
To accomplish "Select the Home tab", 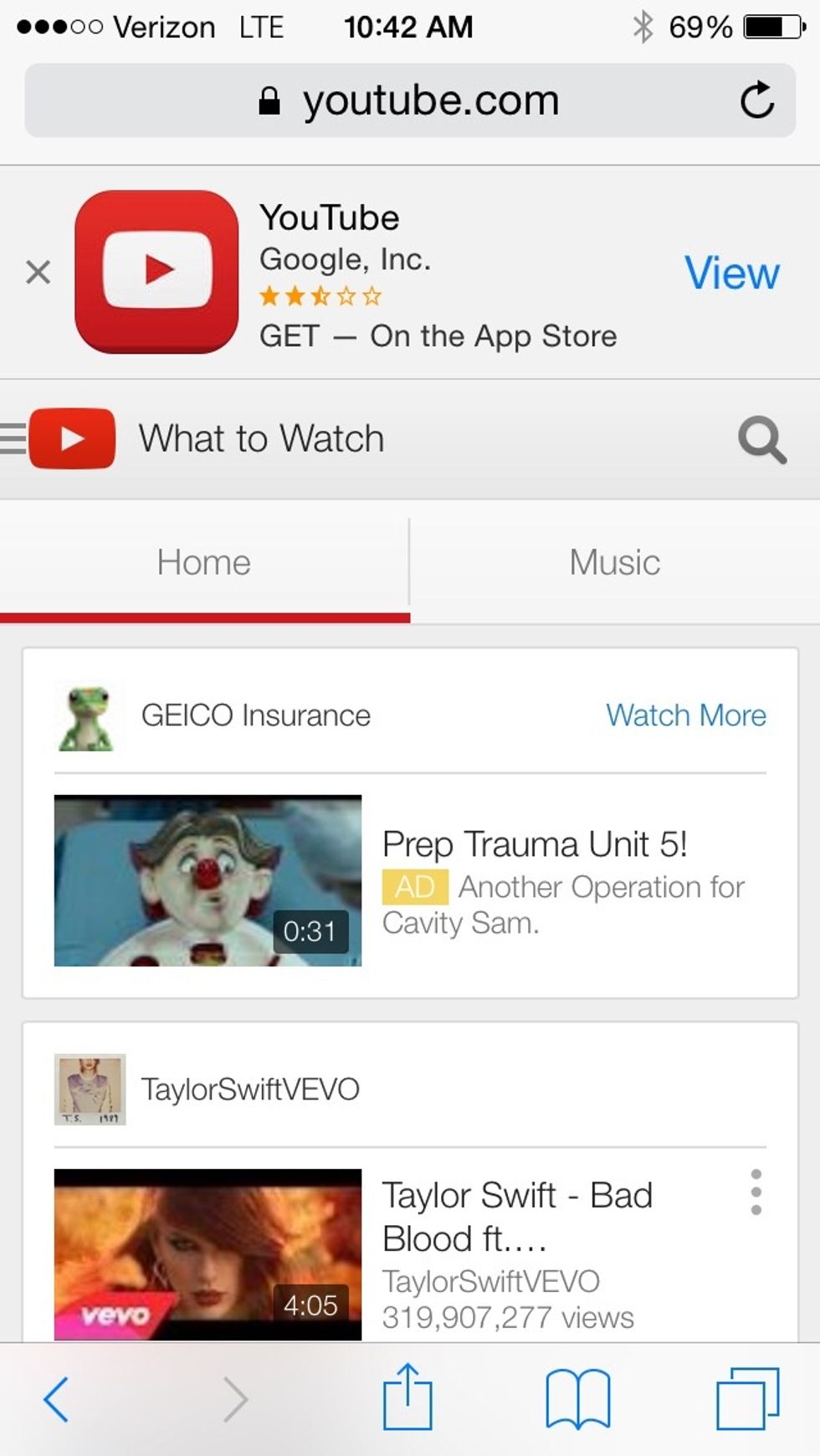I will coord(204,562).
